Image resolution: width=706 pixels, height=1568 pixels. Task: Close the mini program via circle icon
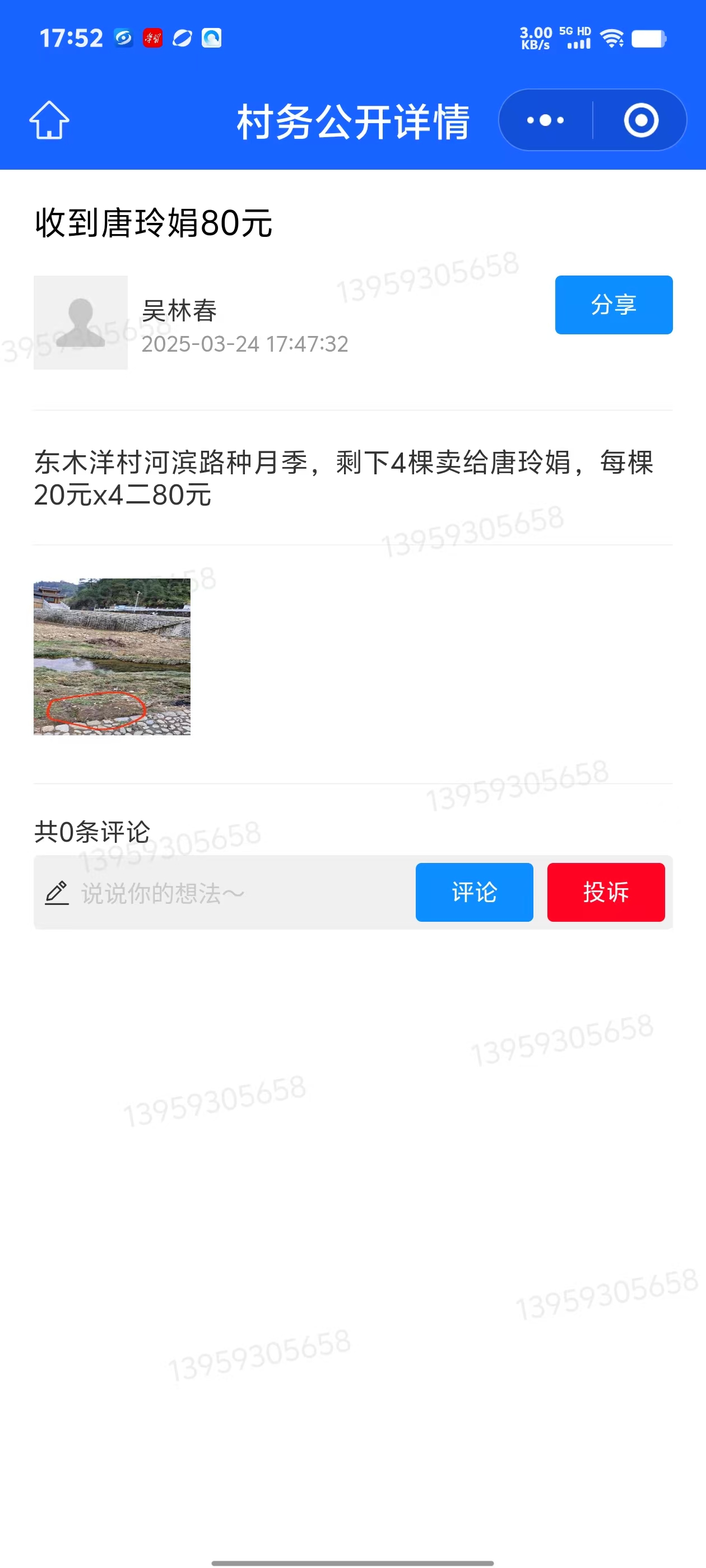(641, 120)
